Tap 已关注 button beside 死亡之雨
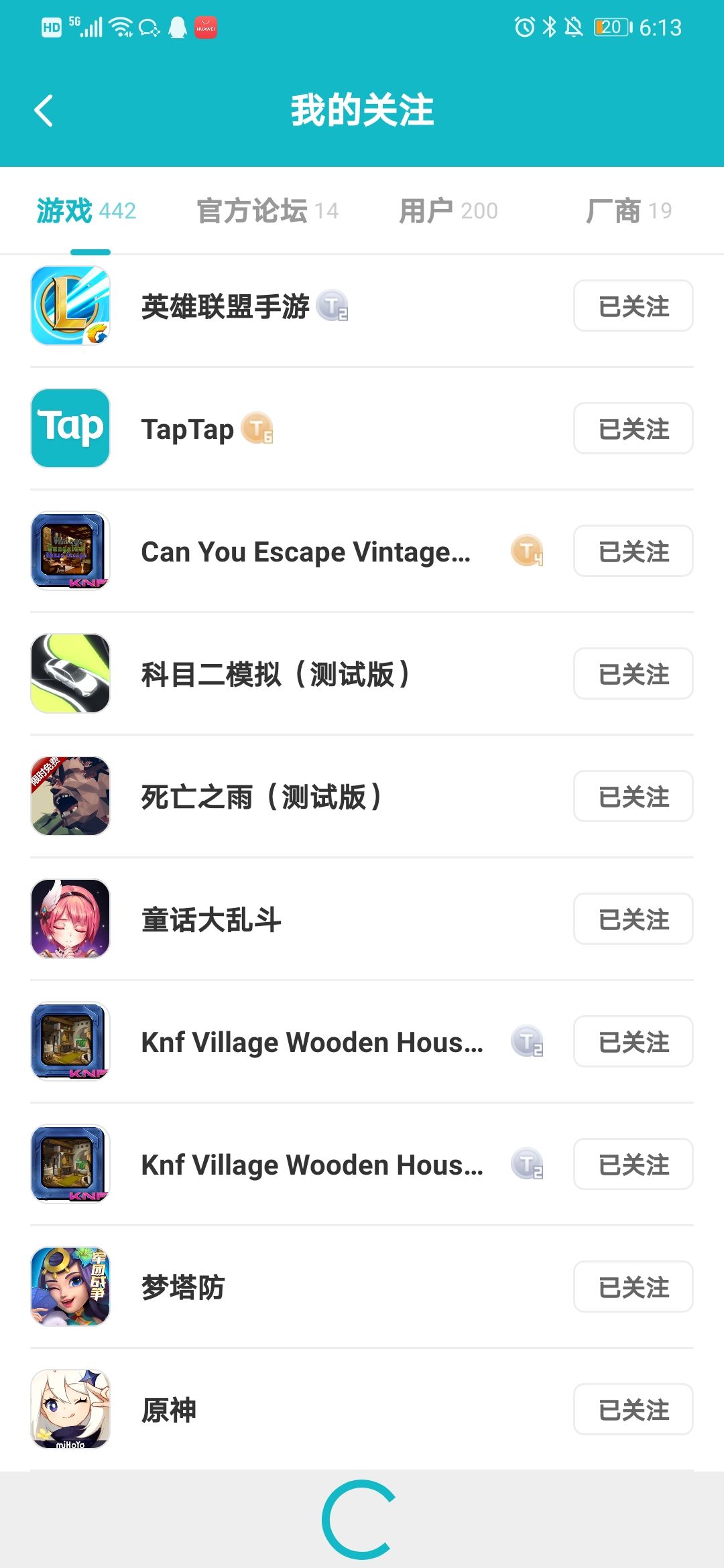The height and width of the screenshot is (1568, 724). pyautogui.click(x=633, y=797)
